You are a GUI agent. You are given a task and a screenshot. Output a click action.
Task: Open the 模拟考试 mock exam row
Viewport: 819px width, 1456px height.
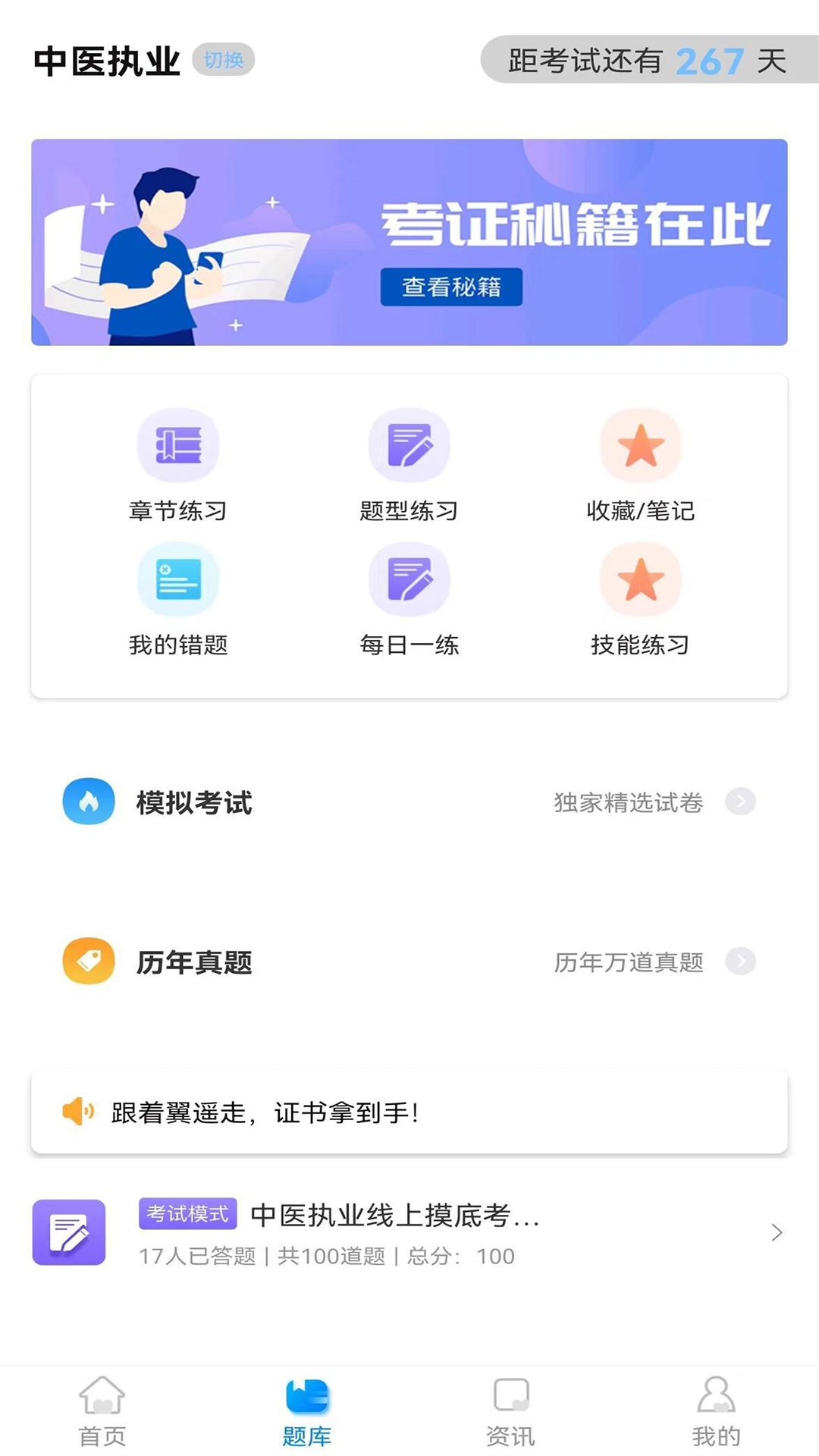[x=409, y=802]
